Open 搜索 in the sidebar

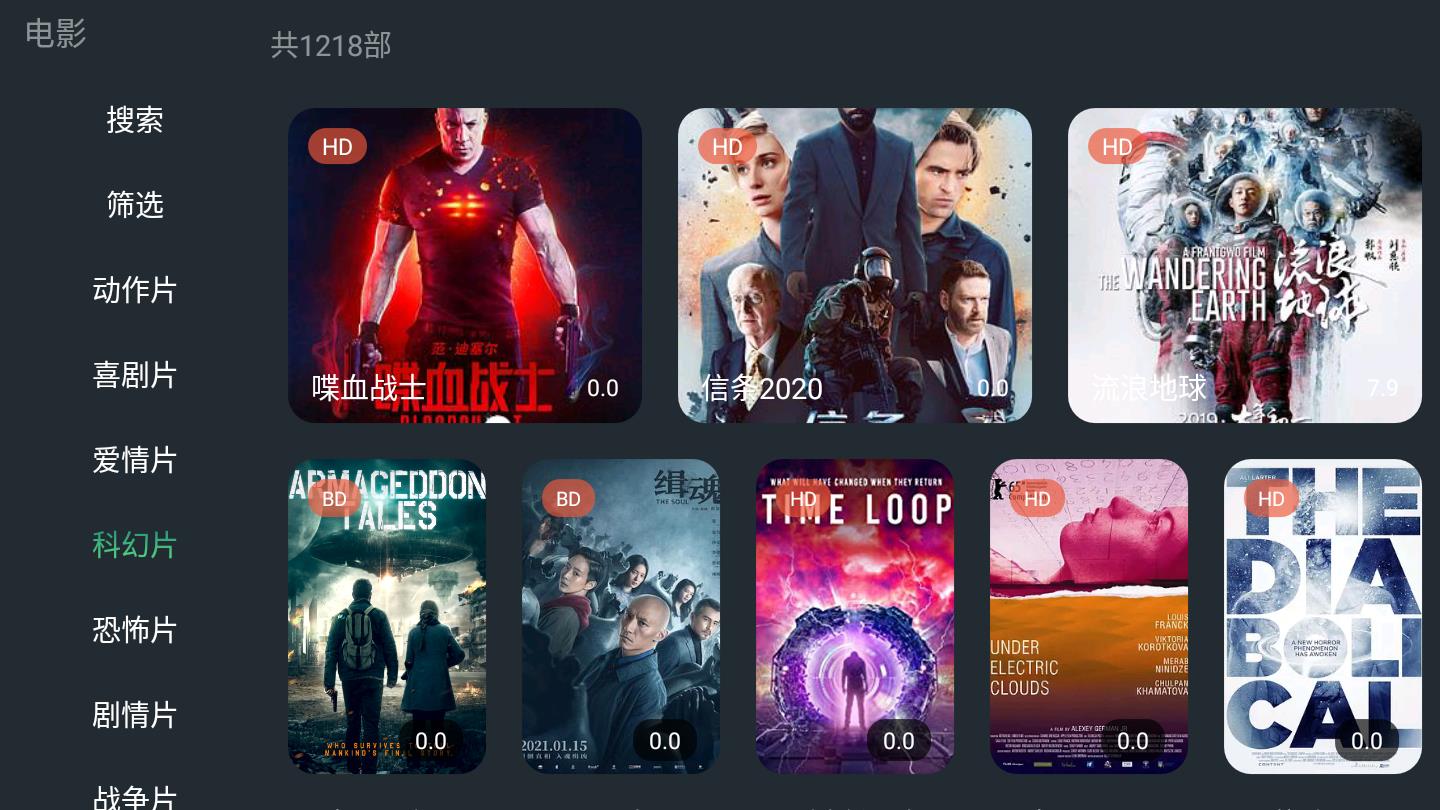(x=135, y=120)
